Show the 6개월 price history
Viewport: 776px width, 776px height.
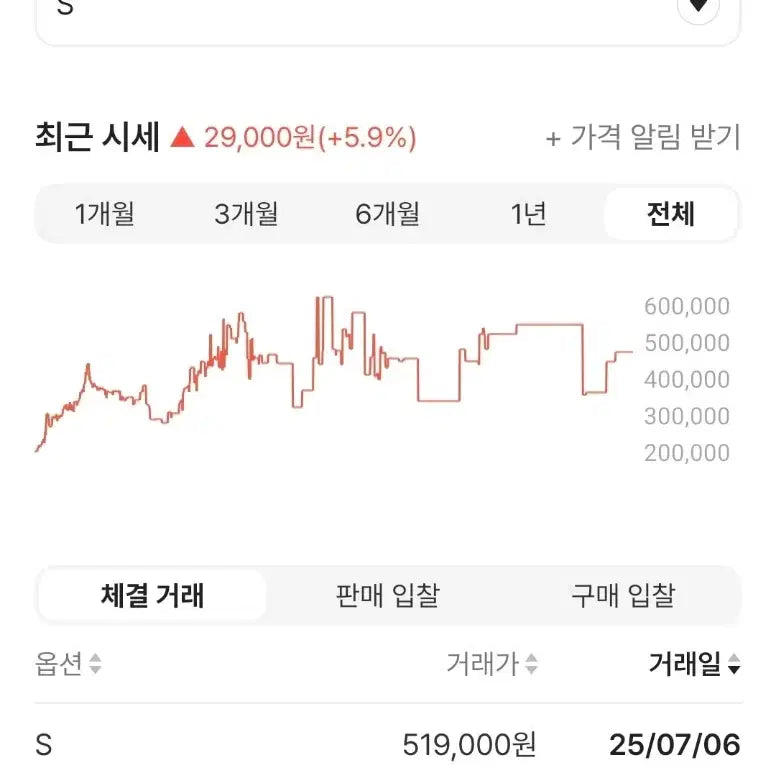(x=387, y=214)
